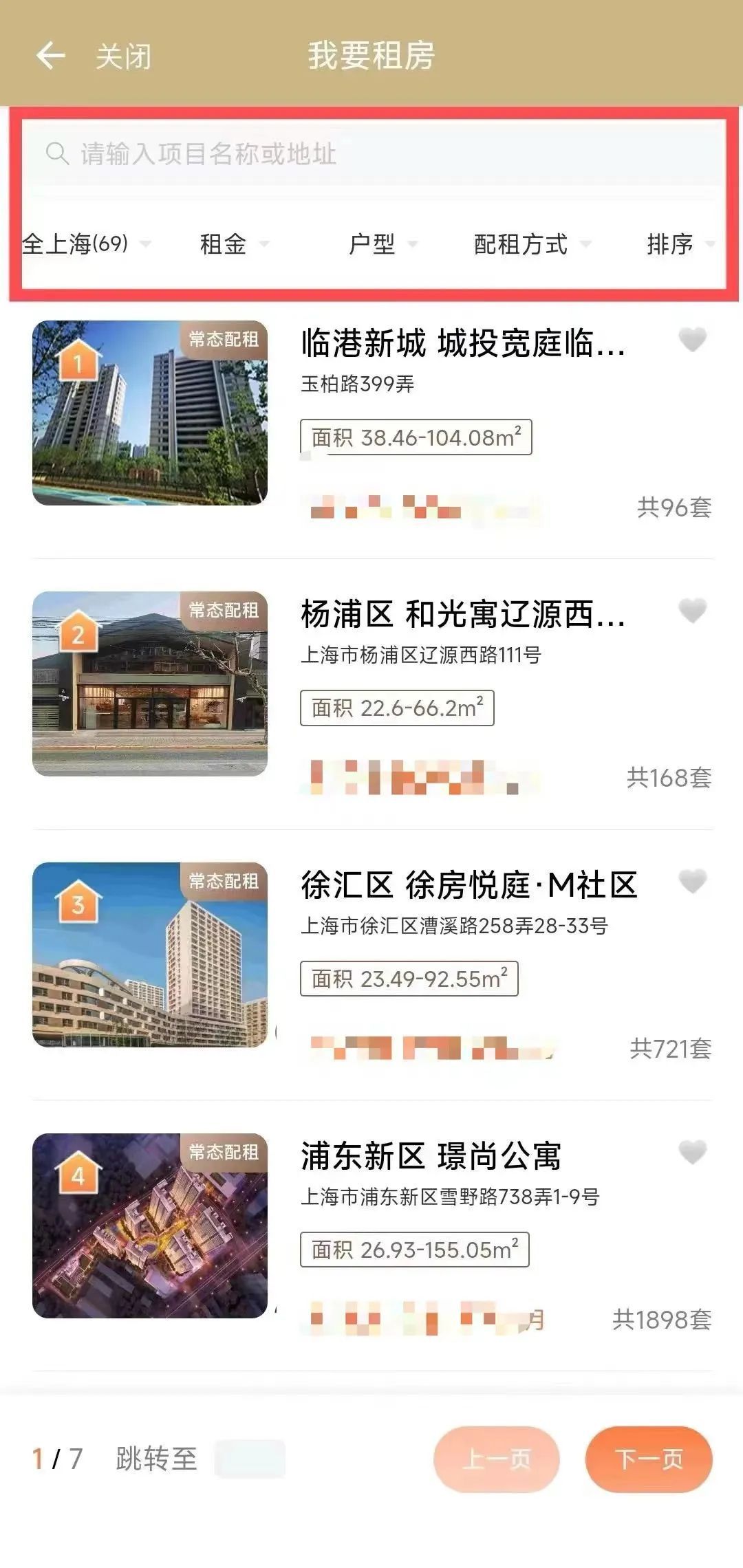The height and width of the screenshot is (1568, 743).
Task: Favorite the 徐房悦庭·M社区 listing
Action: 692,881
